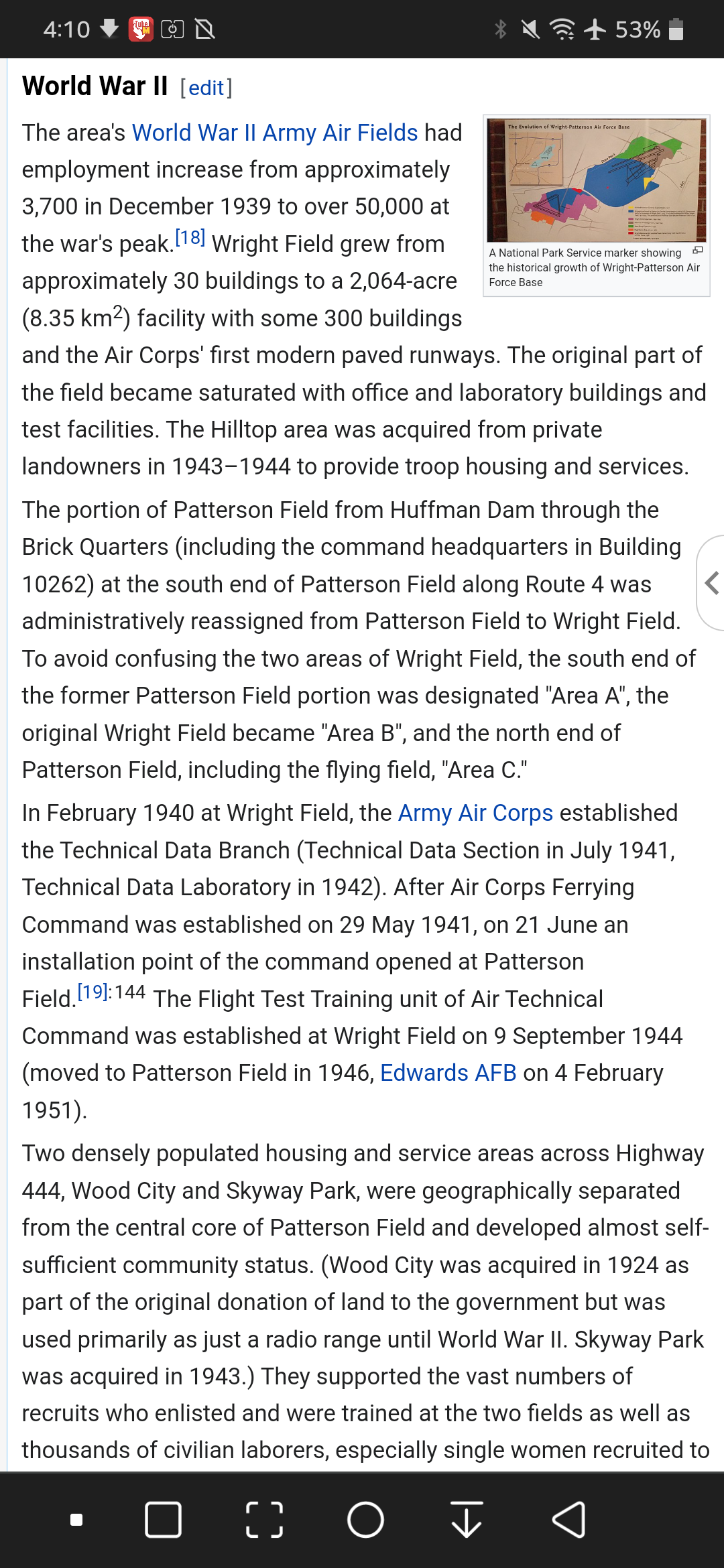Enlarge image via the caption expand icon
Screen dimensions: 724x1568
coord(697,251)
